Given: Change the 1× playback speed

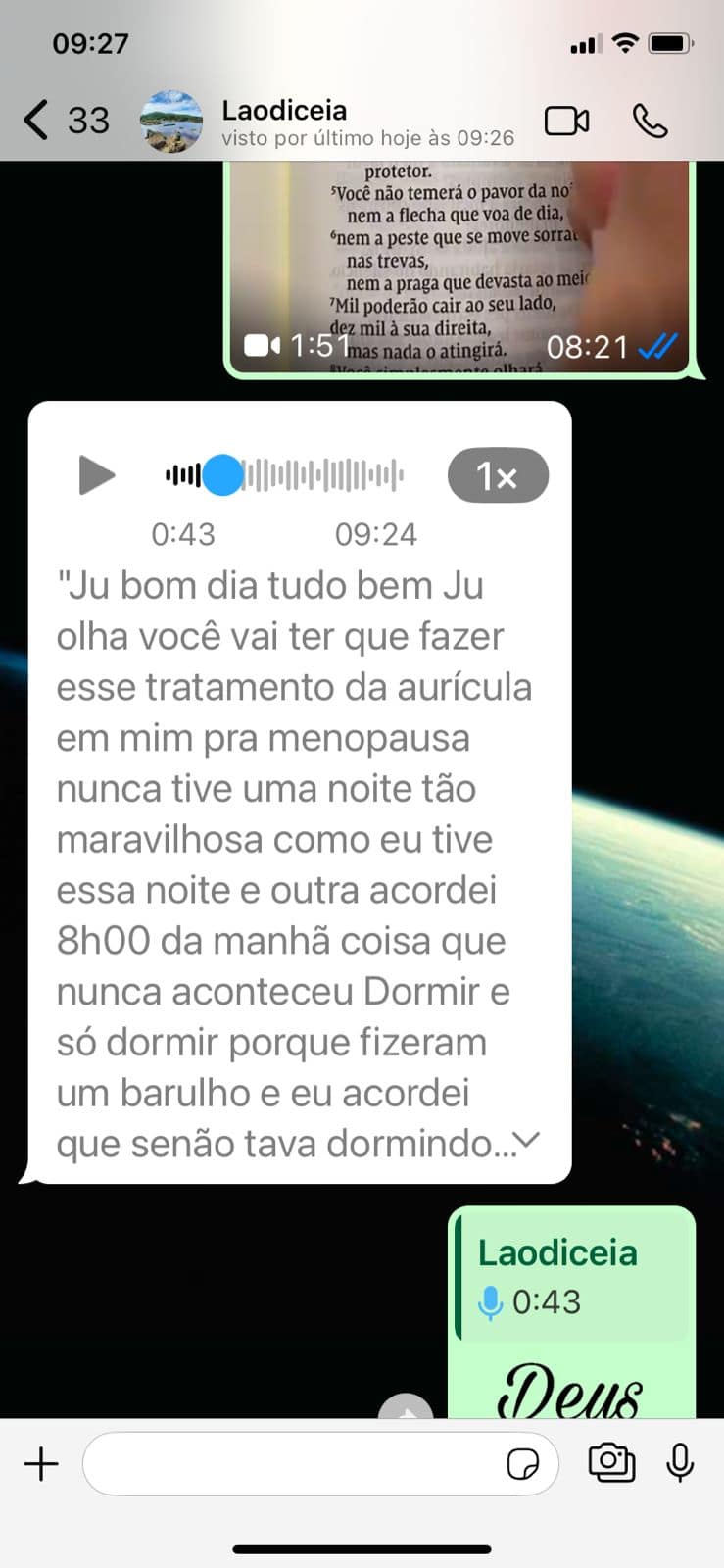Looking at the screenshot, I should (x=497, y=476).
